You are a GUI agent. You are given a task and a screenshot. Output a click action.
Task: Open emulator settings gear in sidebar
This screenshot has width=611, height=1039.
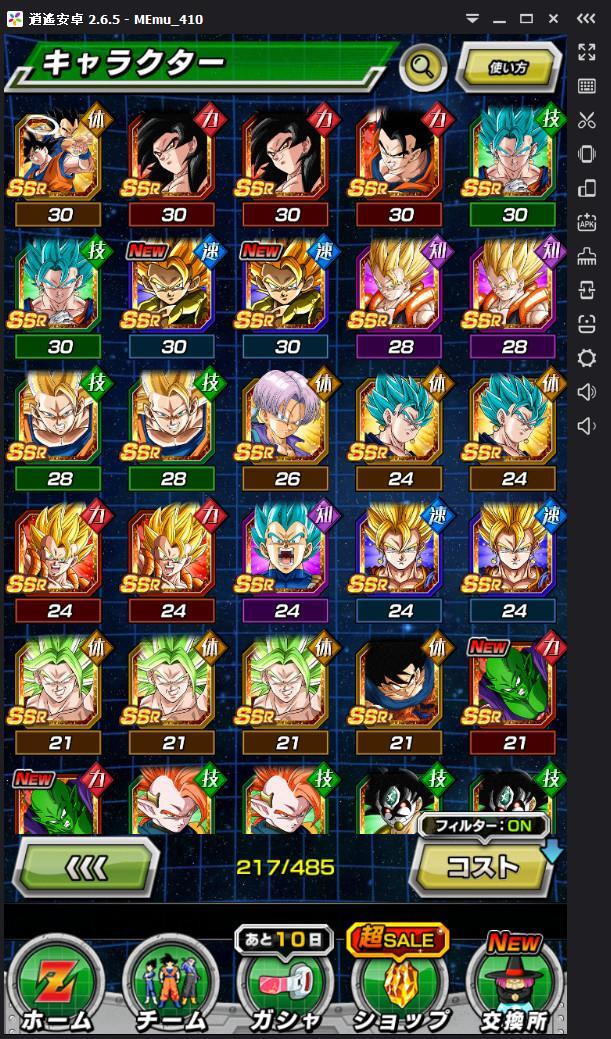click(587, 358)
